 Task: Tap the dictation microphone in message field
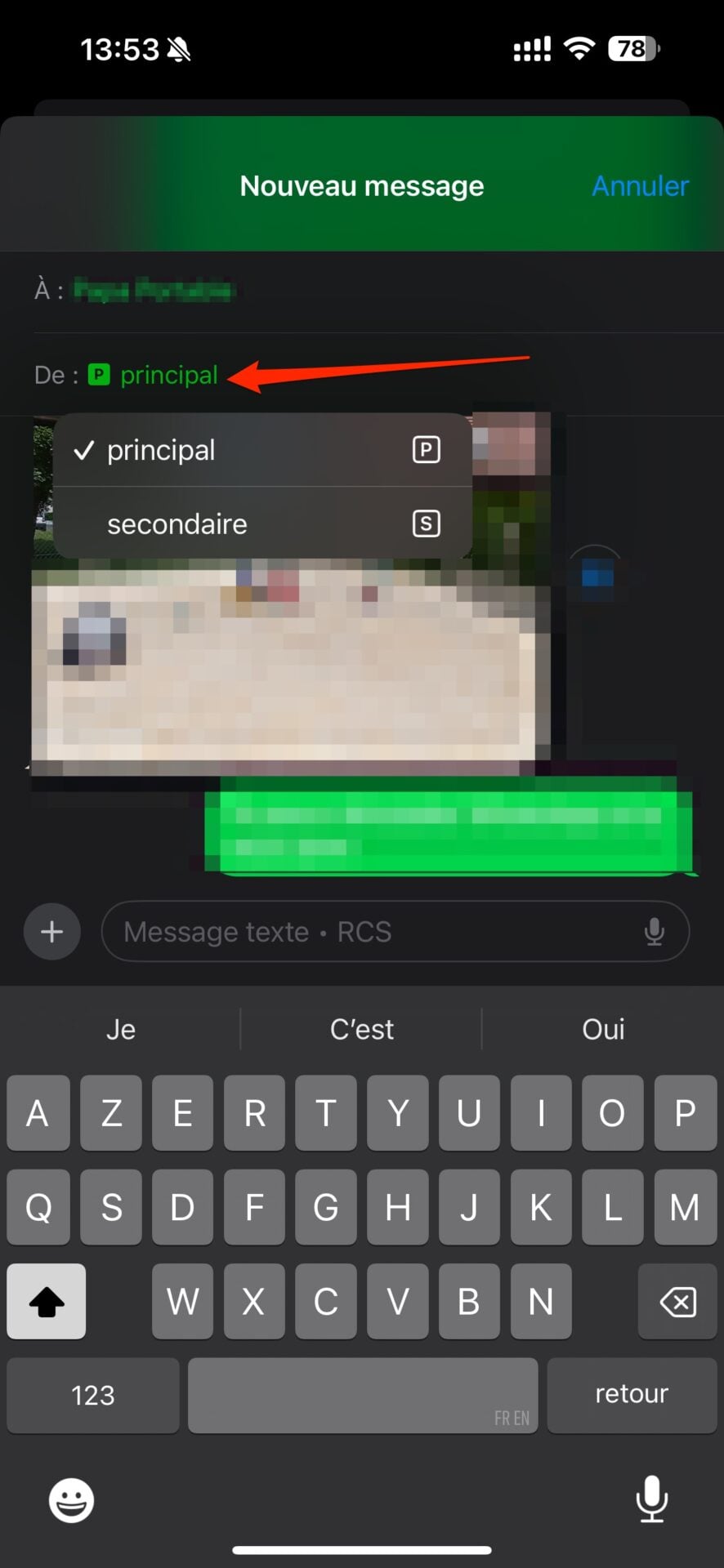point(654,932)
